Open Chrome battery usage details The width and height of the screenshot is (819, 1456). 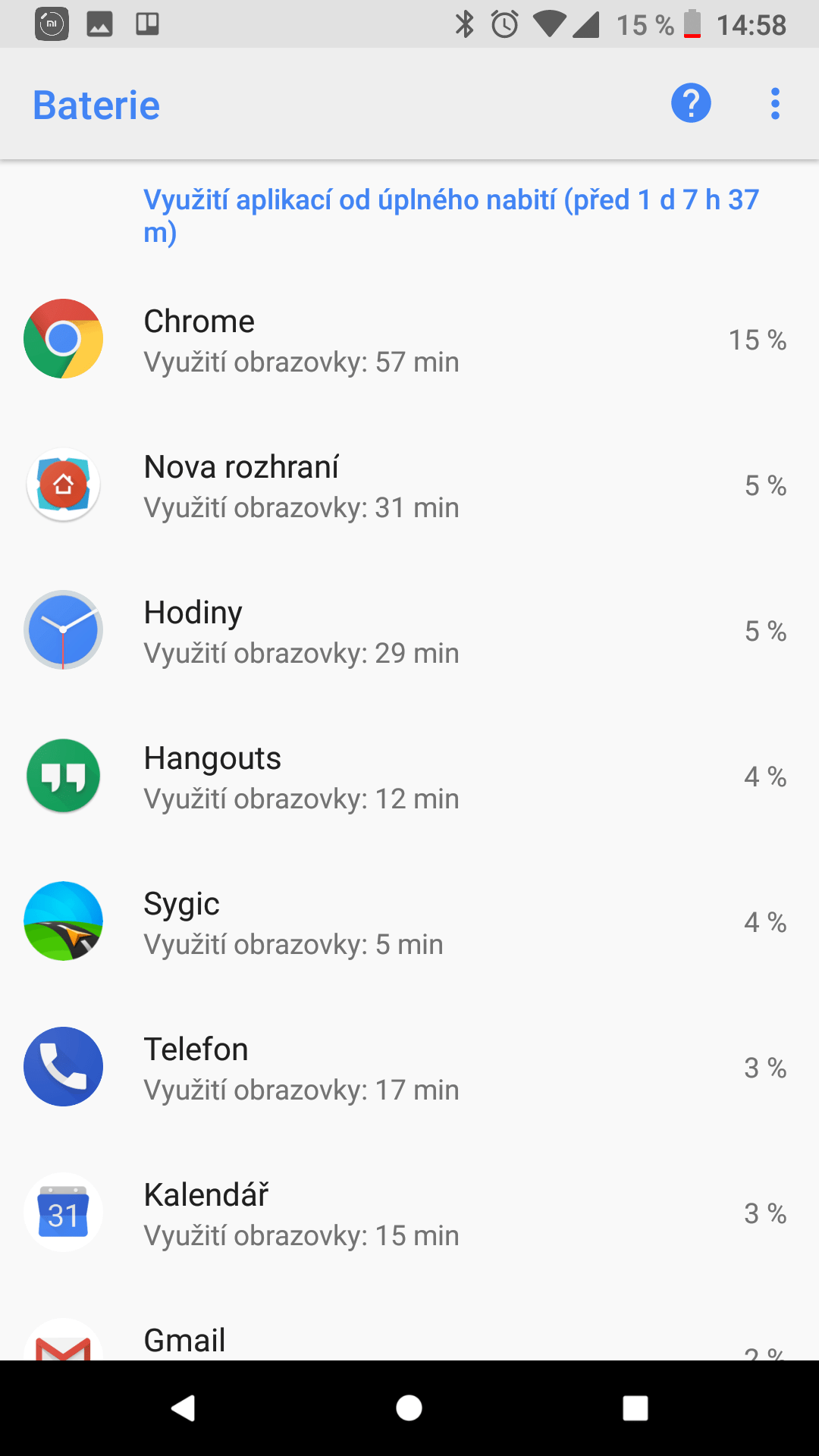point(409,339)
